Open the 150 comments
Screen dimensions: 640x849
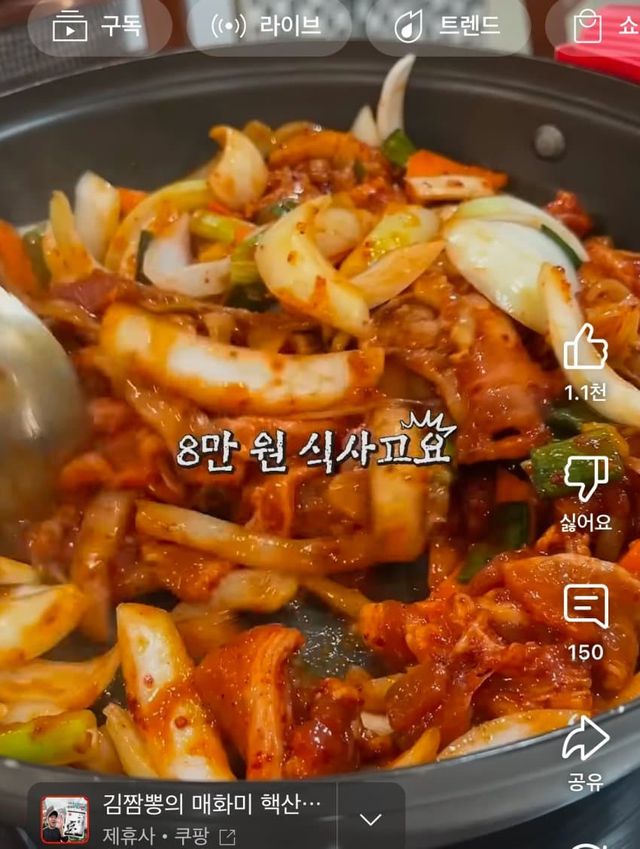(x=585, y=608)
